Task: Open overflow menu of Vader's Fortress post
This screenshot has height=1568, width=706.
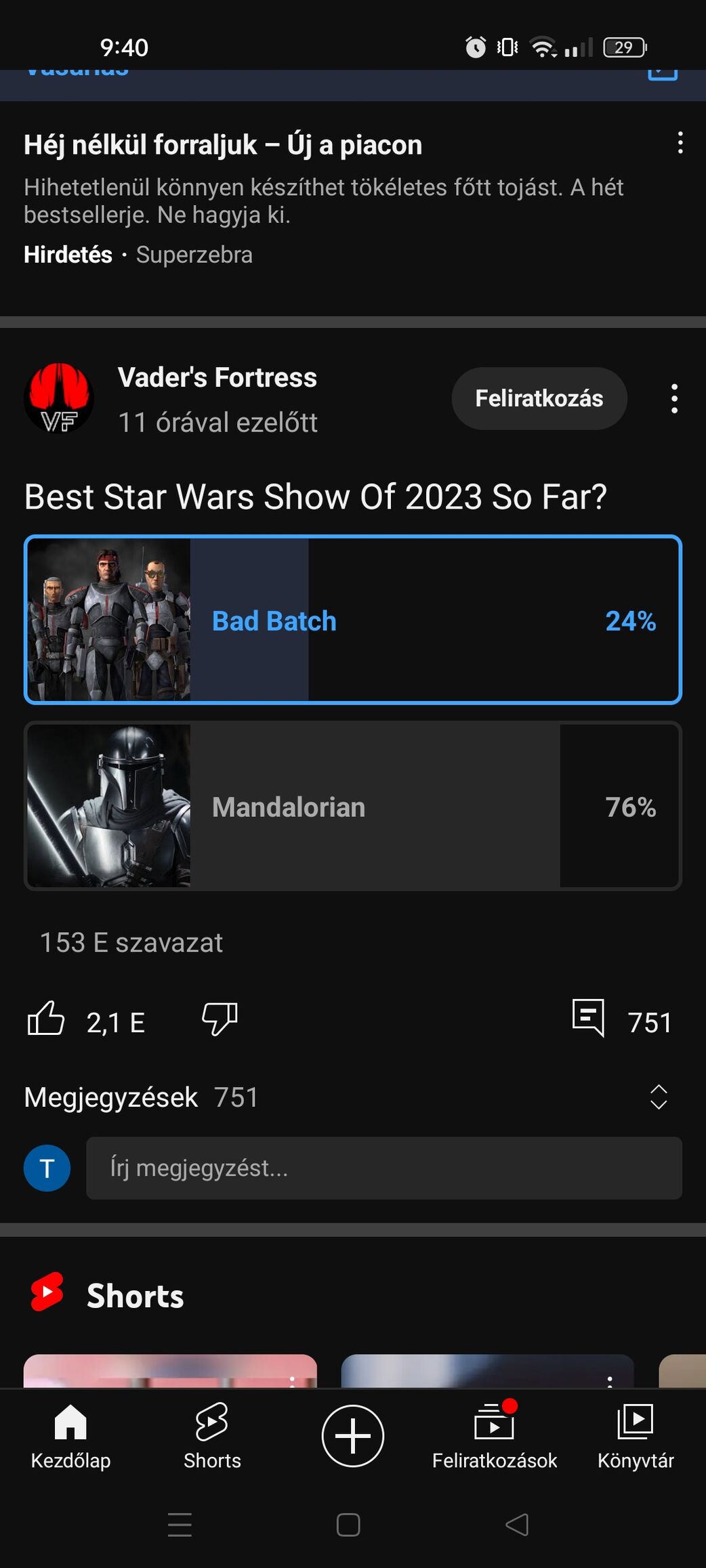Action: 673,398
